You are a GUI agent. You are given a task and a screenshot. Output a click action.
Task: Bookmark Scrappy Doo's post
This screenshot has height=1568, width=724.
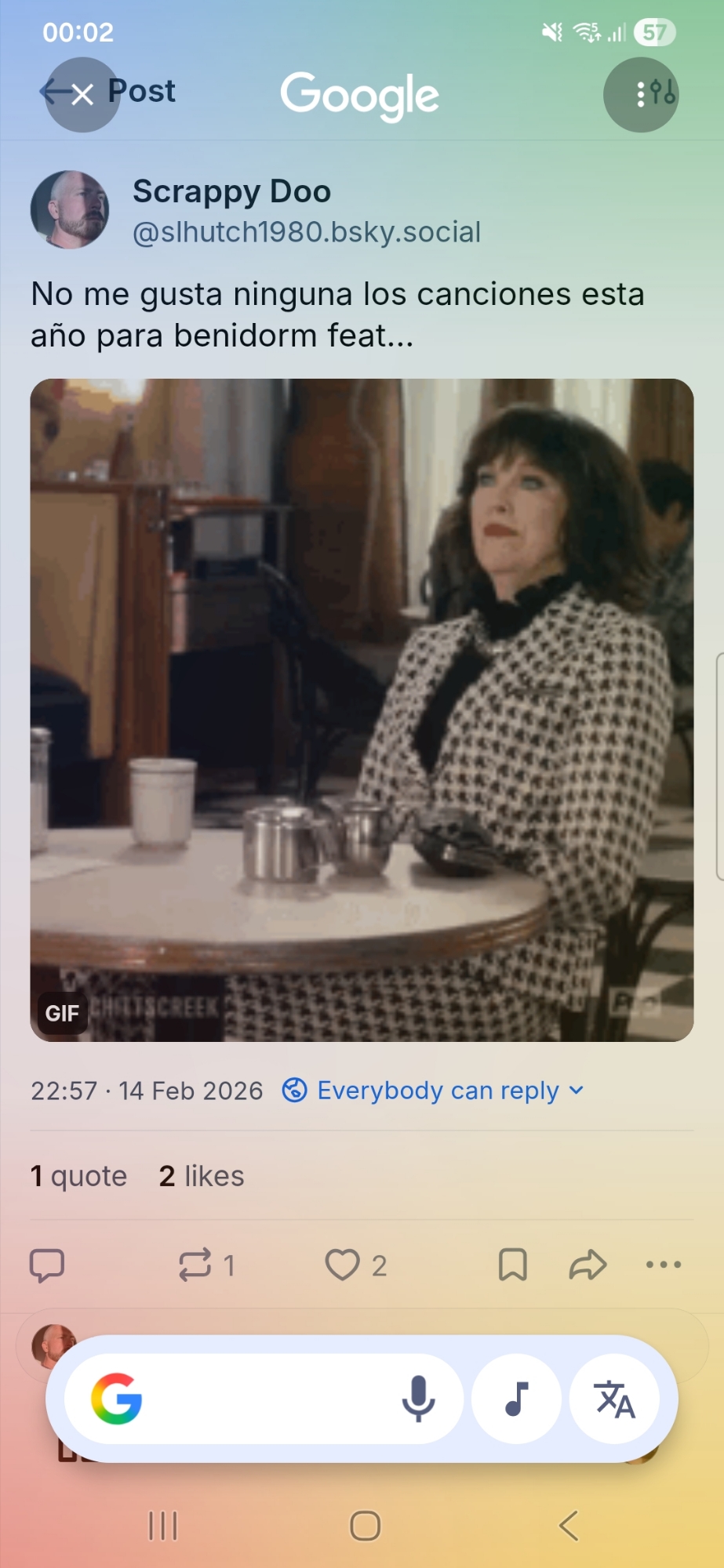(512, 1265)
